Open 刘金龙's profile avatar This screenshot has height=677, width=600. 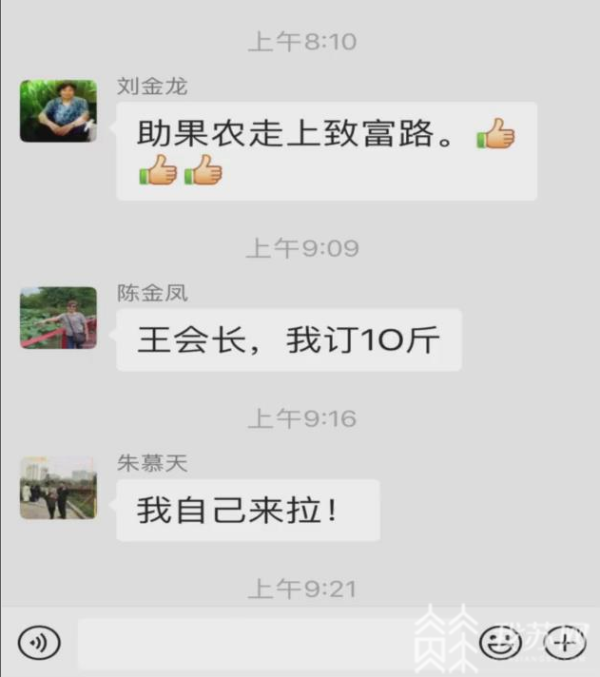(58, 111)
